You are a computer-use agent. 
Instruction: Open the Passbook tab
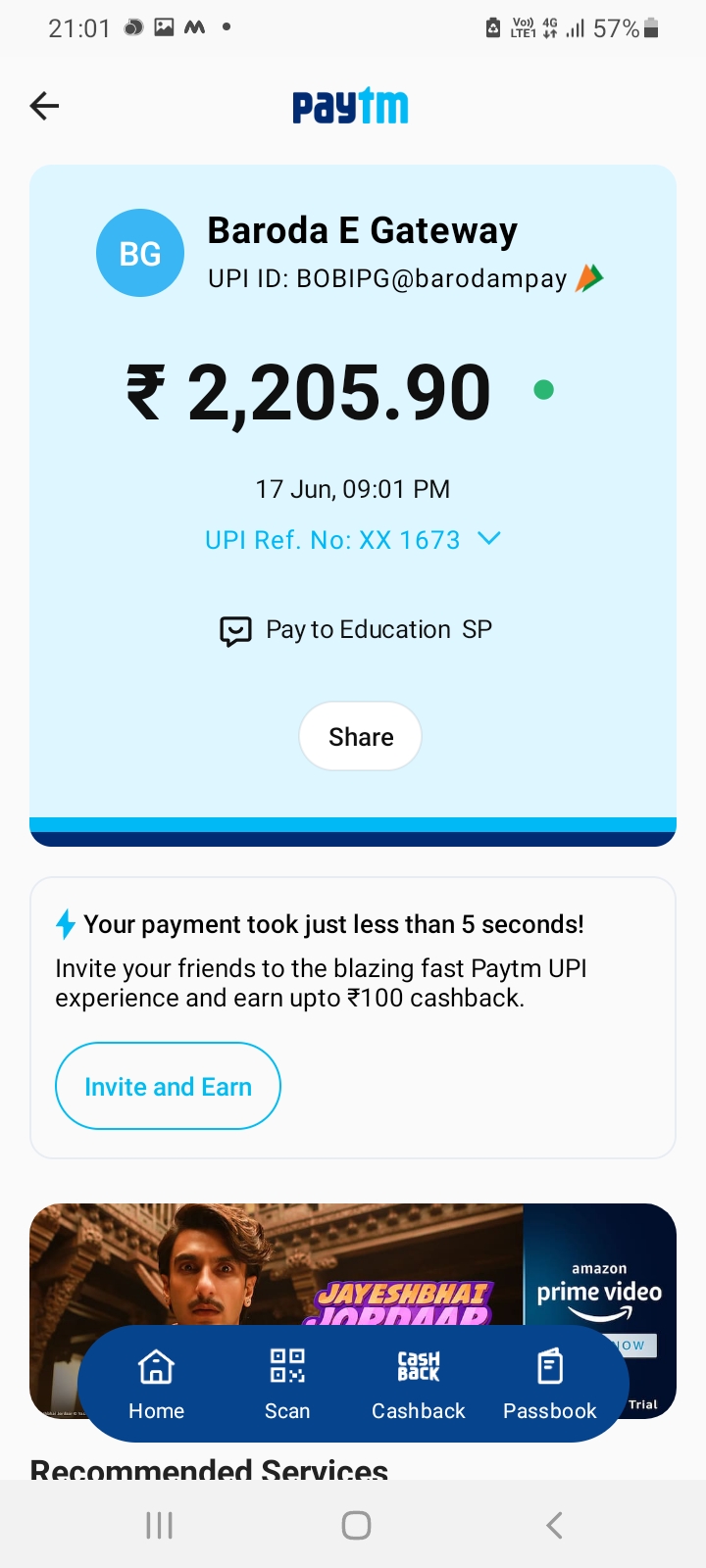point(549,1384)
